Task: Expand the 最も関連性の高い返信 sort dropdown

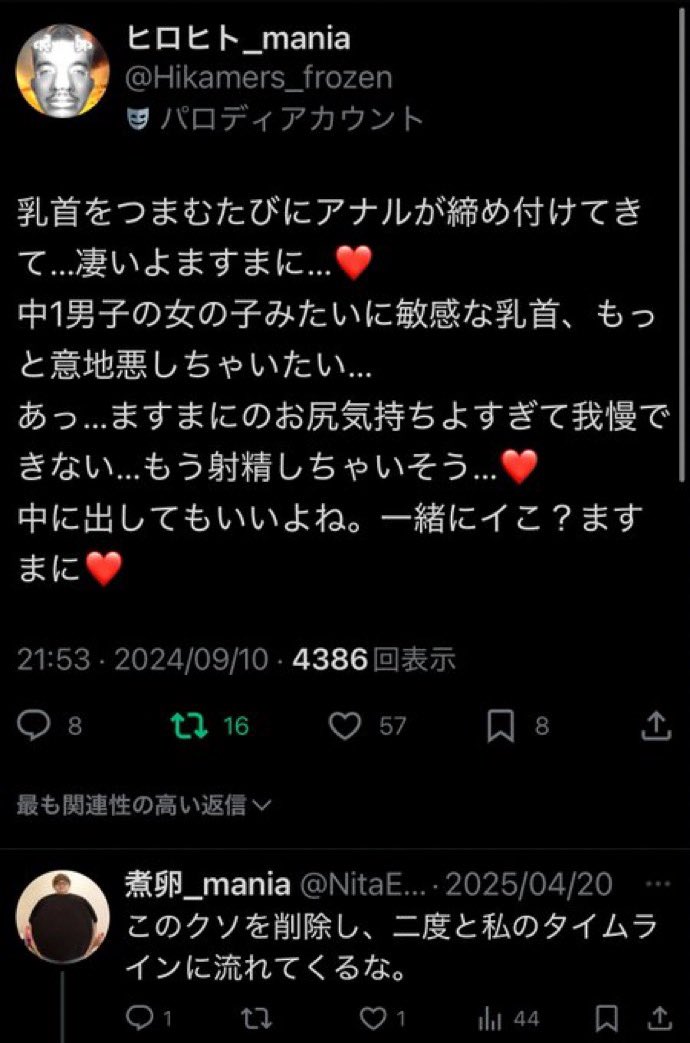Action: tap(144, 805)
